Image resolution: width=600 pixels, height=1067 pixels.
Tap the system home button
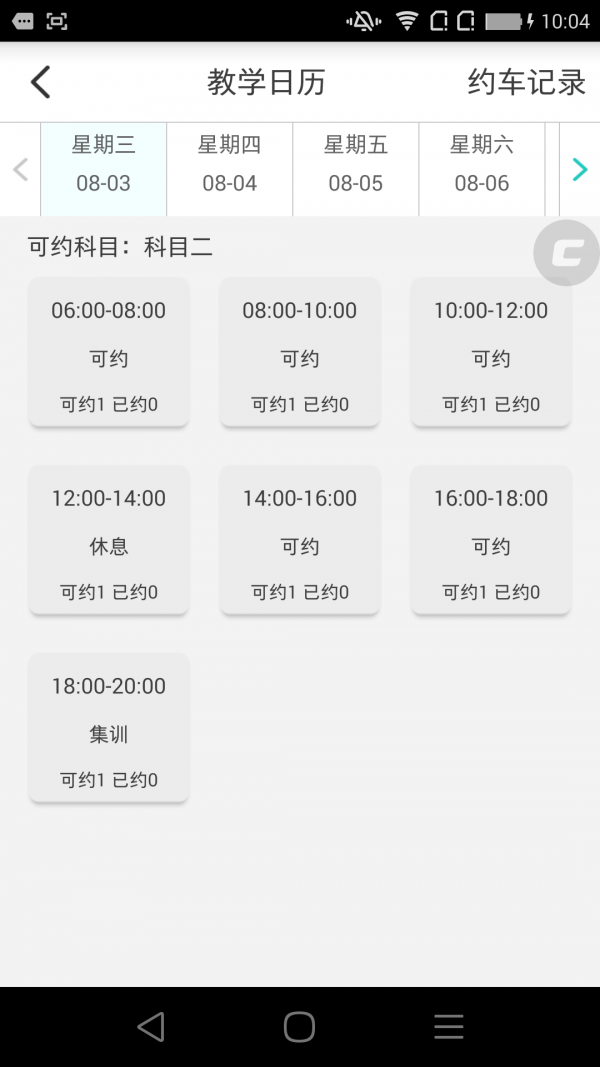click(x=299, y=1026)
